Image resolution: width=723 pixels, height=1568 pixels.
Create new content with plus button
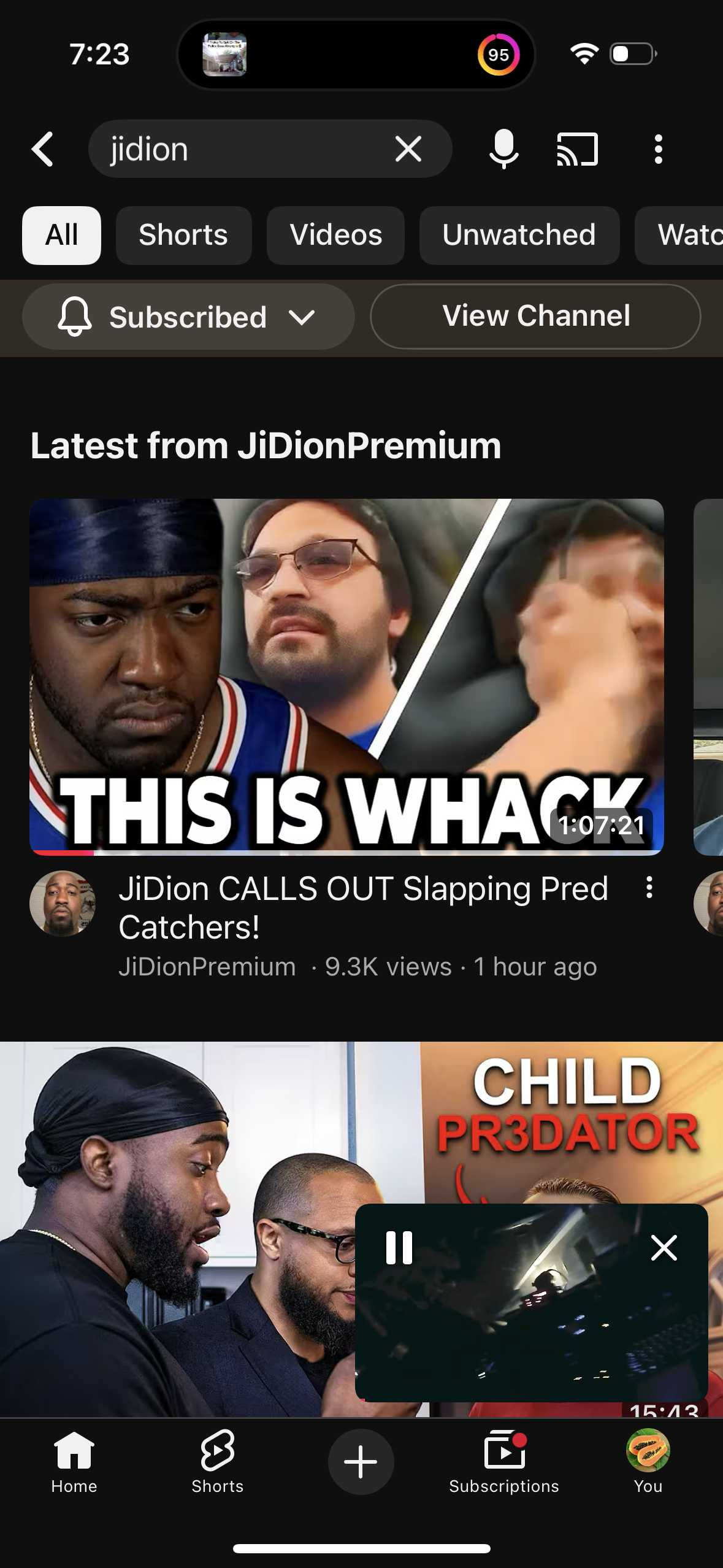(361, 1461)
